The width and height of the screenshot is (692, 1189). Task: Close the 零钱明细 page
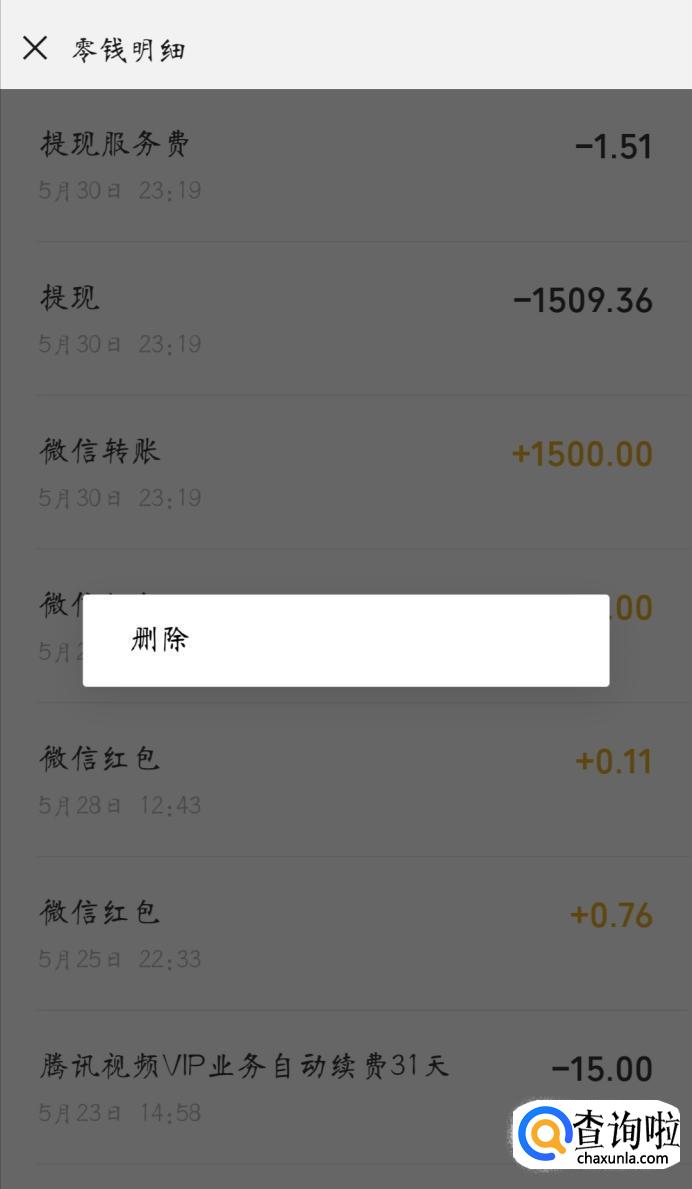pyautogui.click(x=35, y=48)
